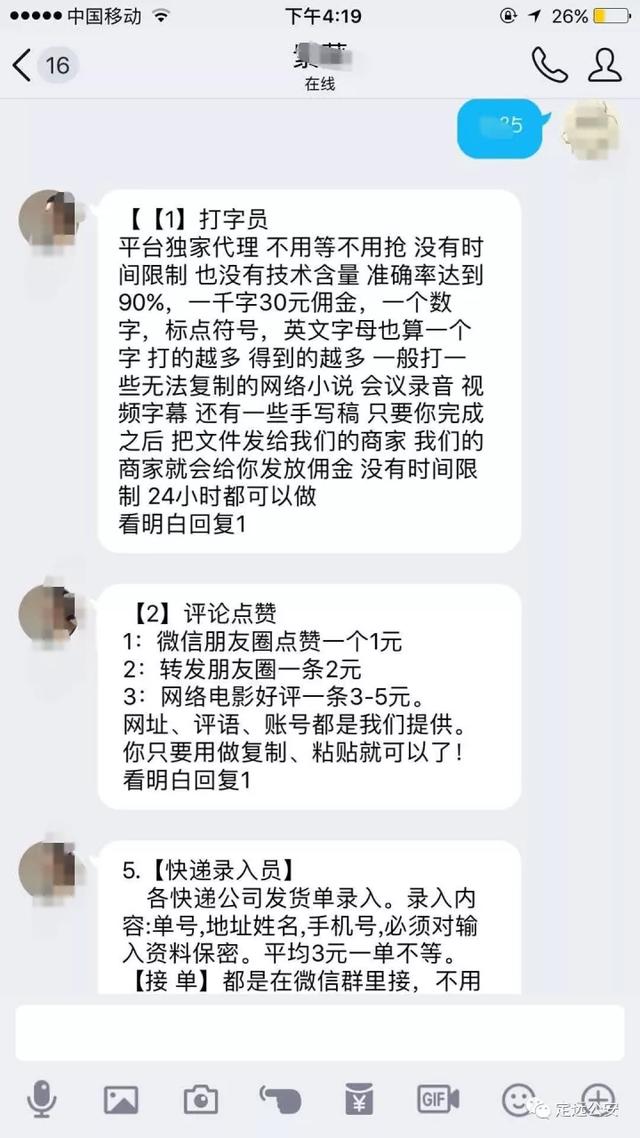Open the camera to take a photo

(x=201, y=1100)
